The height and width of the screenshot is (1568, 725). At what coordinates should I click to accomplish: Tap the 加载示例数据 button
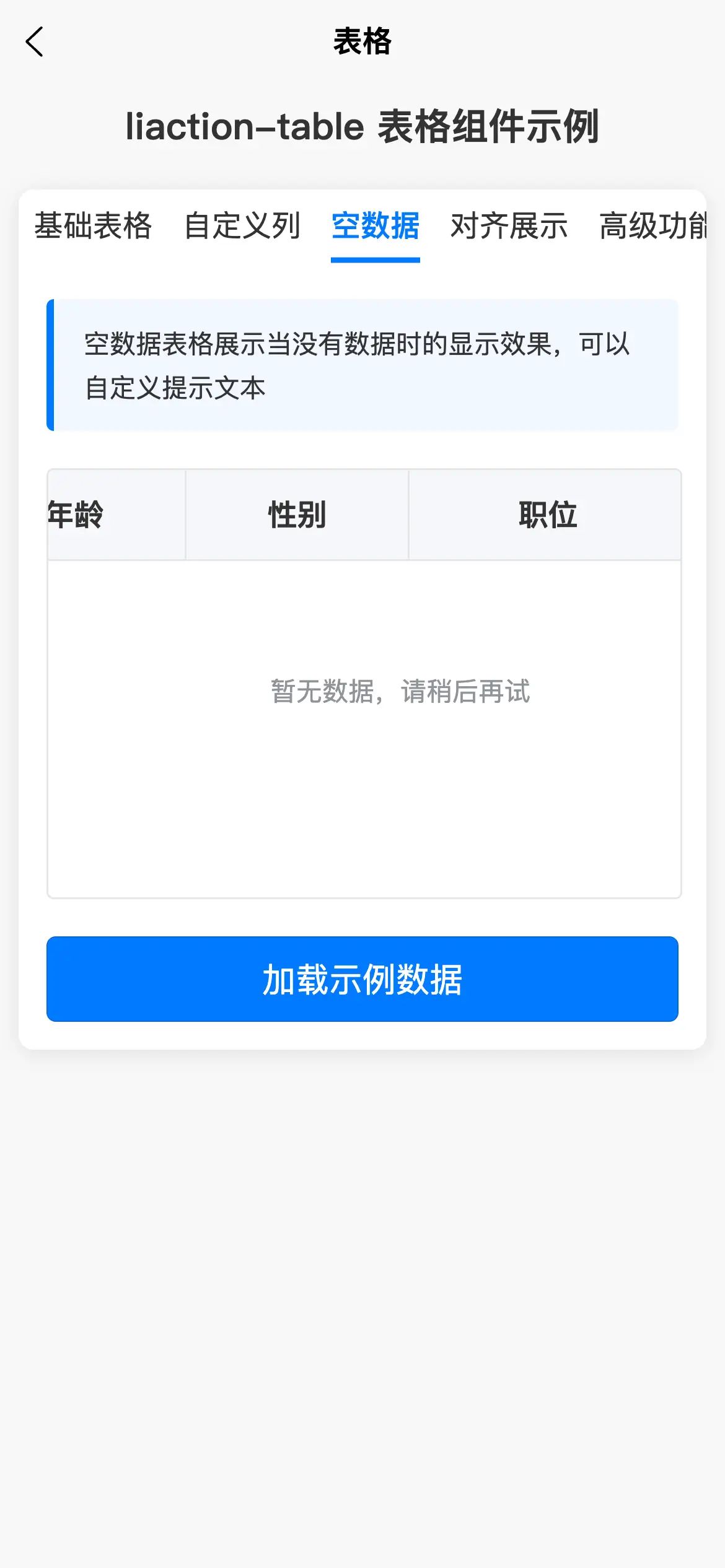(362, 979)
